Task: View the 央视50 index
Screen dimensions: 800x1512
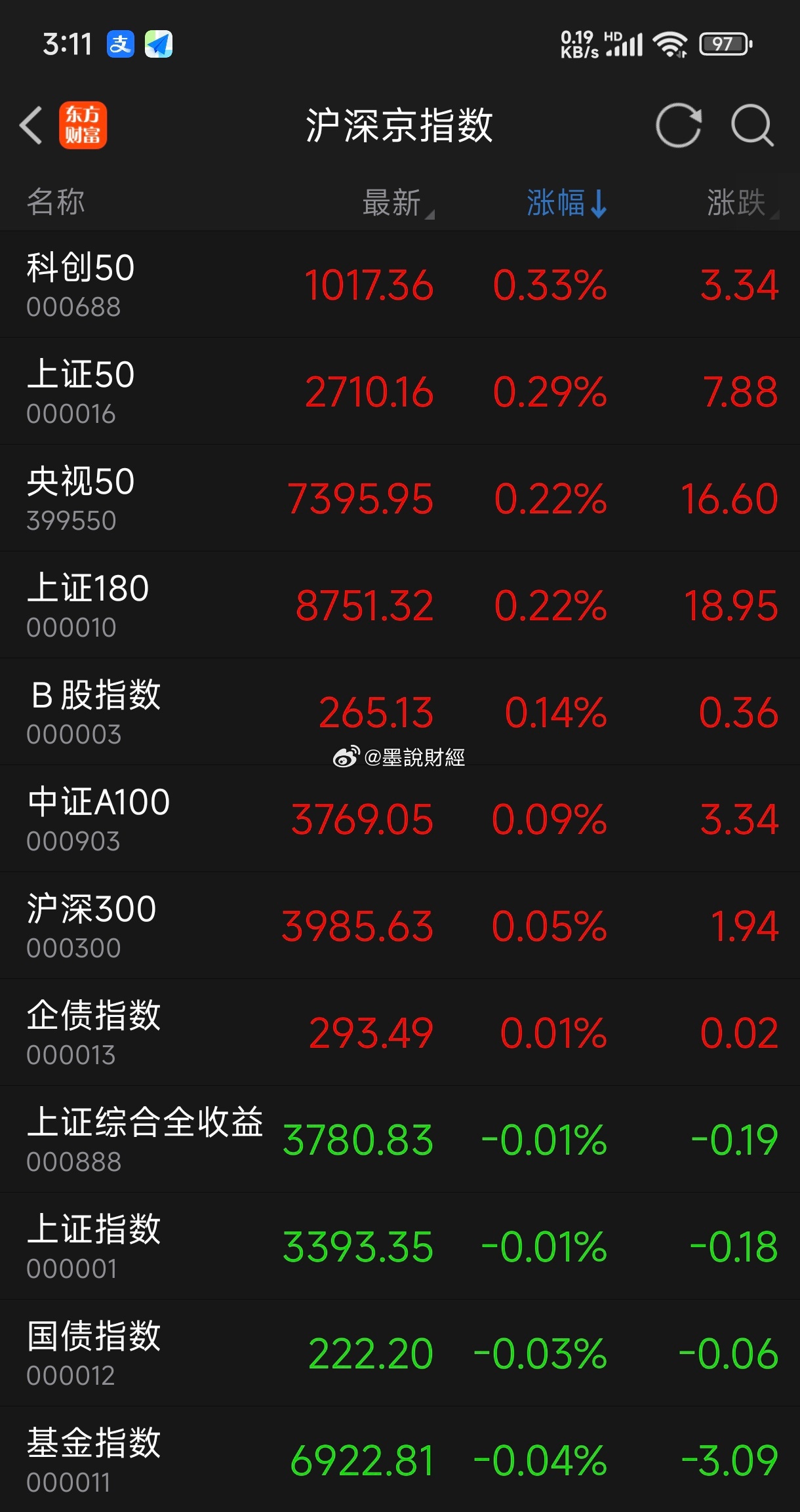Action: click(x=400, y=498)
